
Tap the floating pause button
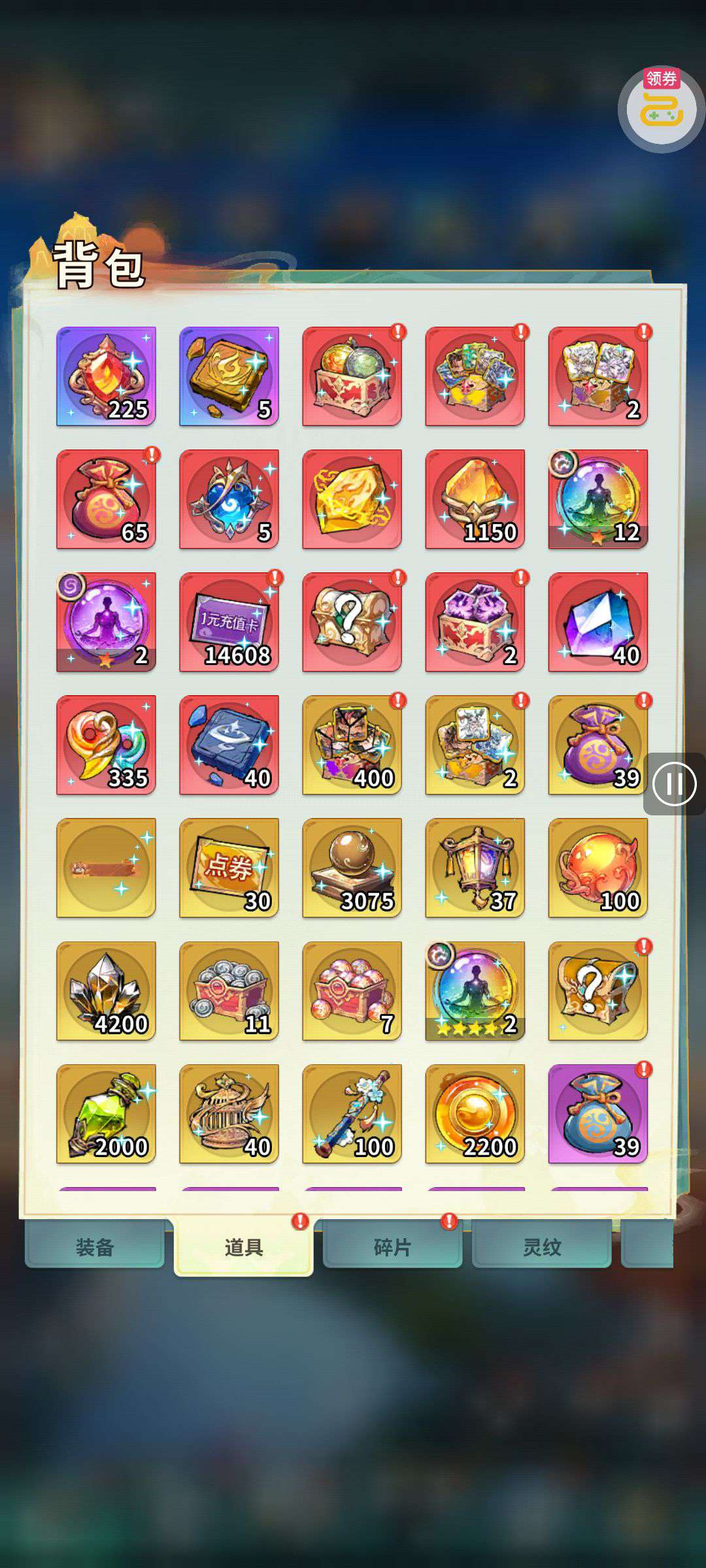coord(674,783)
